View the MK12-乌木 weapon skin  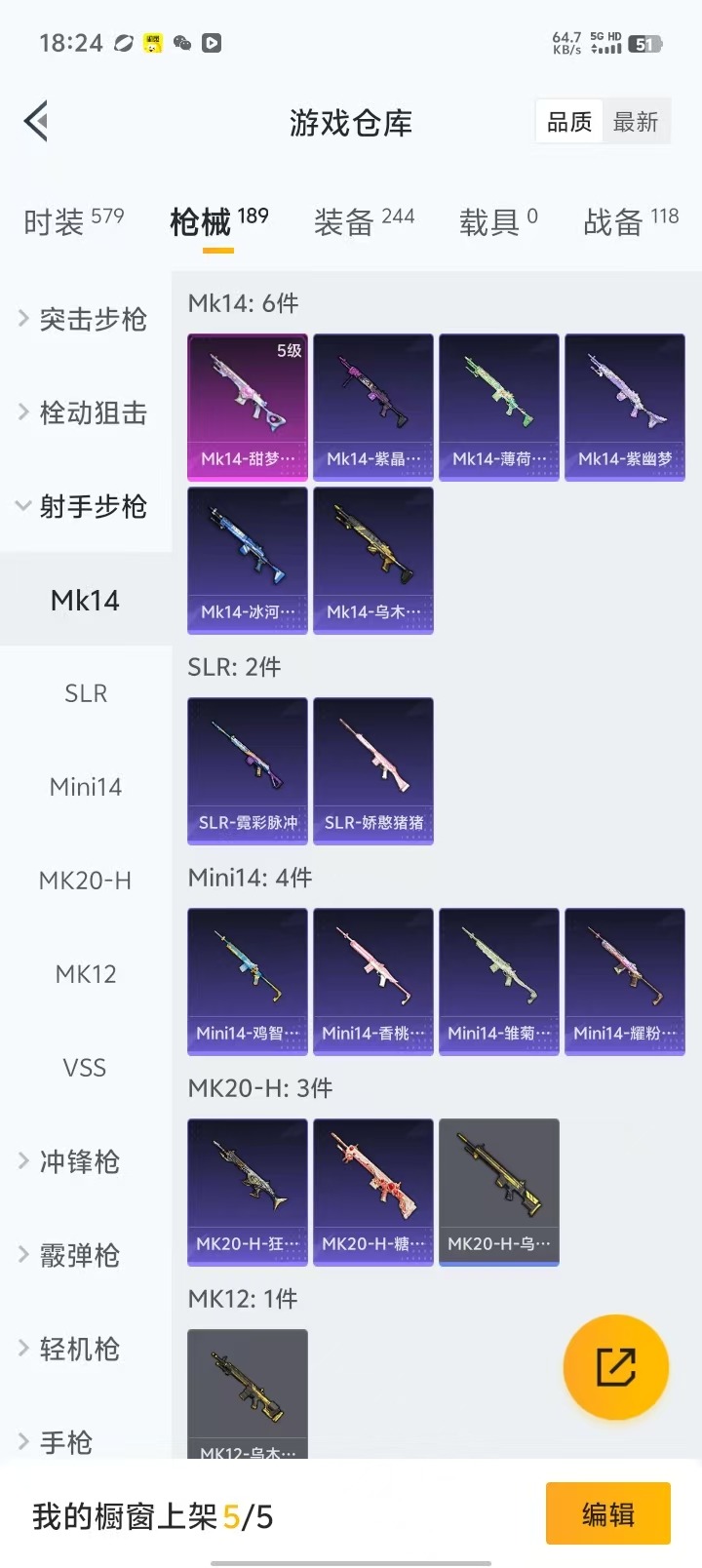[247, 1394]
